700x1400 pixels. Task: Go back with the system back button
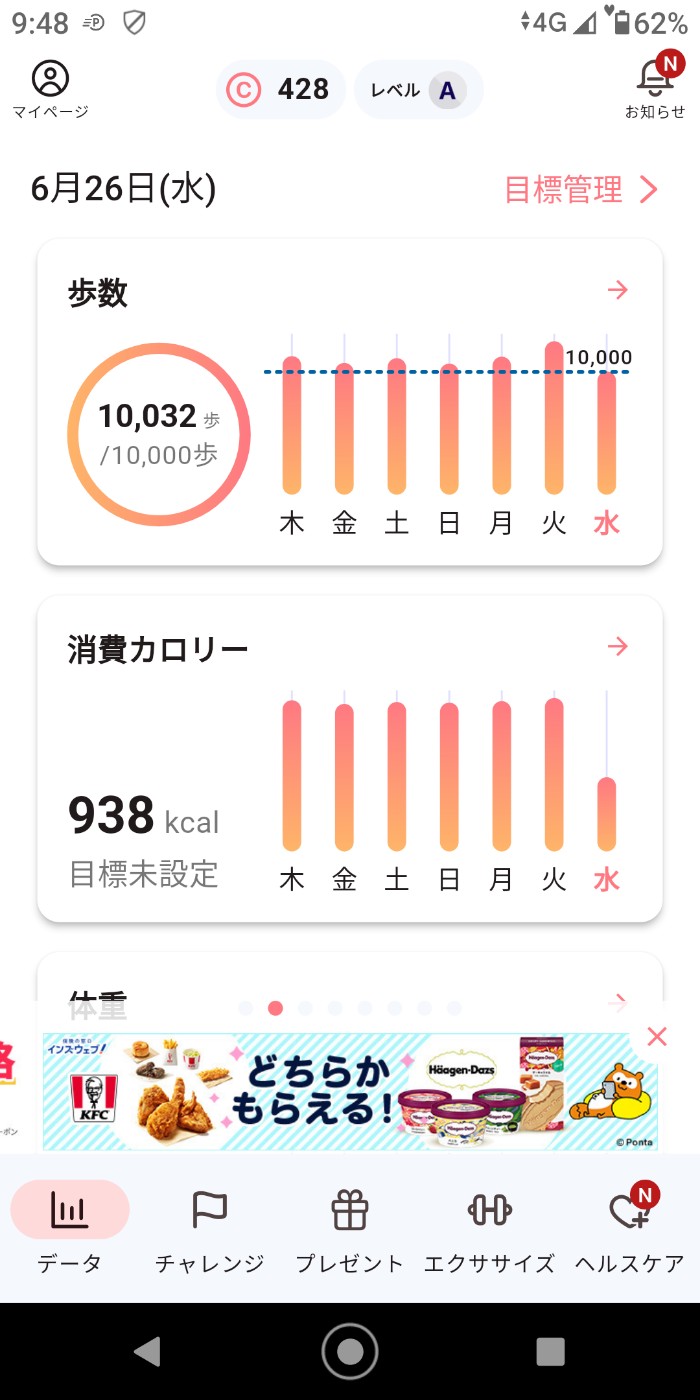tap(148, 1351)
